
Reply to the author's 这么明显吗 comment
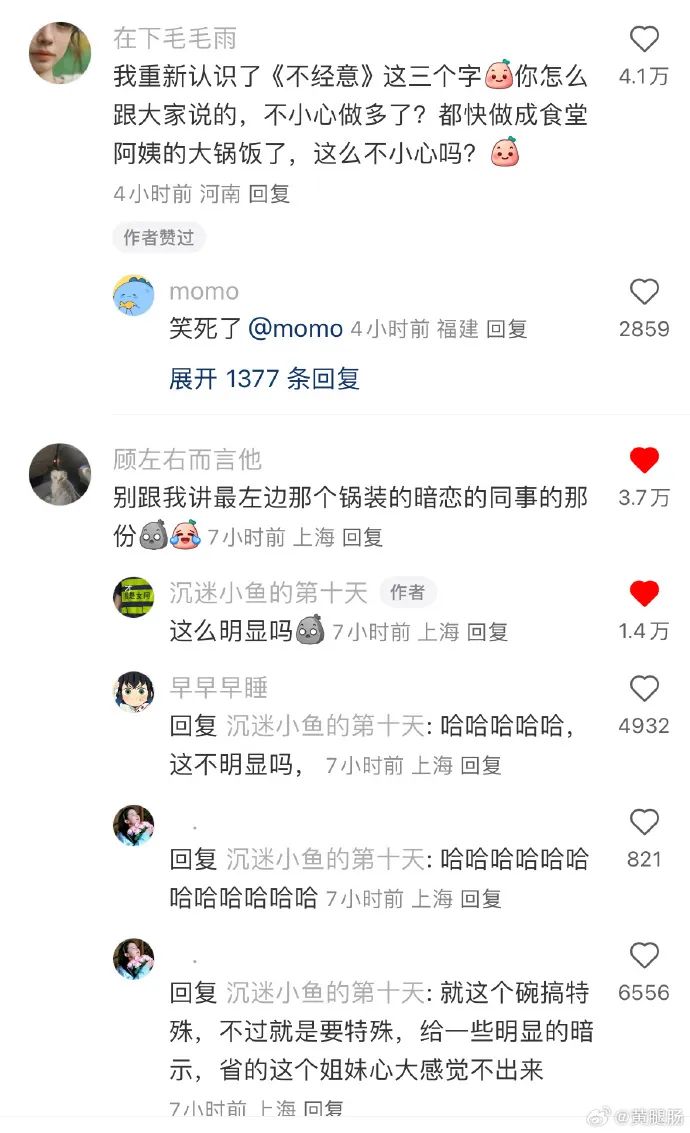(487, 632)
